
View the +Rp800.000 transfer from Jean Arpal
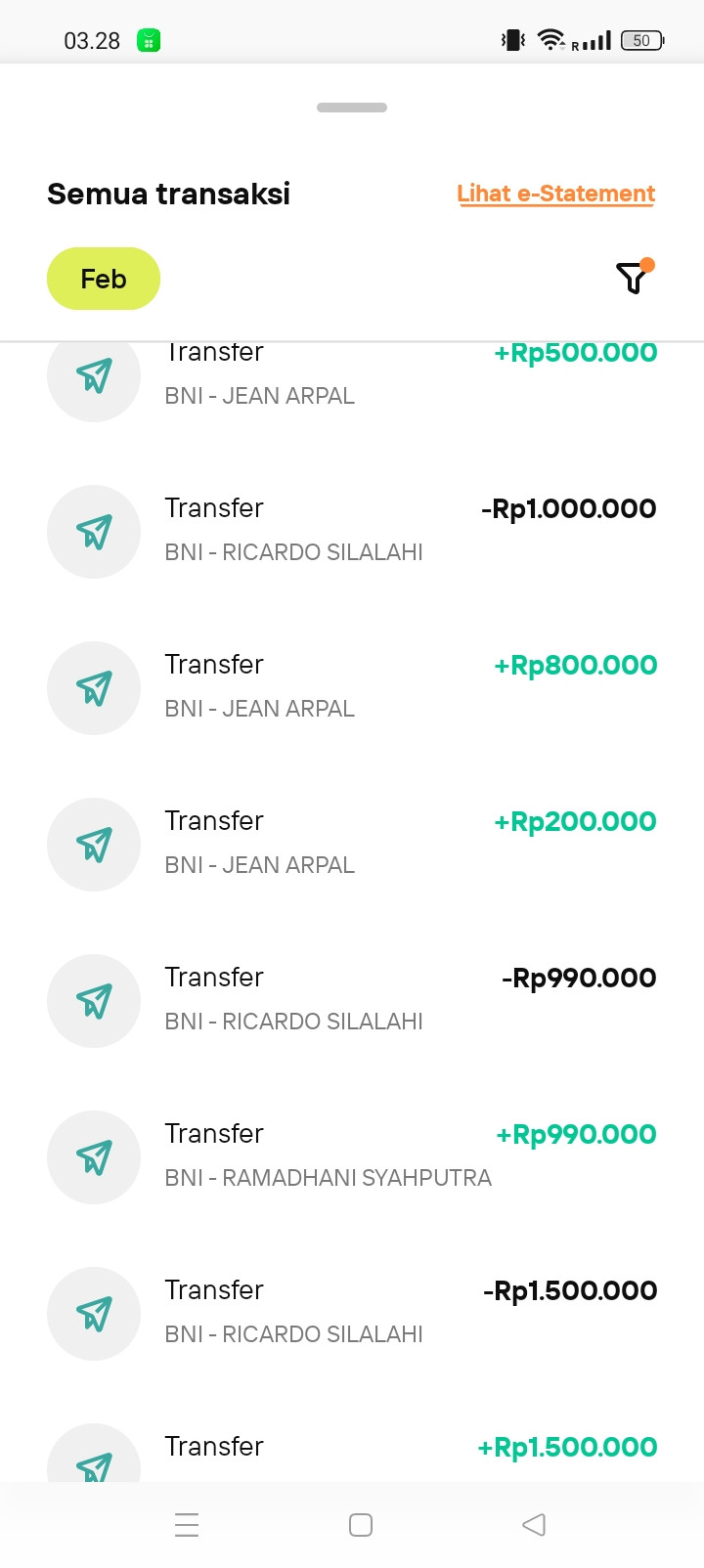352,687
